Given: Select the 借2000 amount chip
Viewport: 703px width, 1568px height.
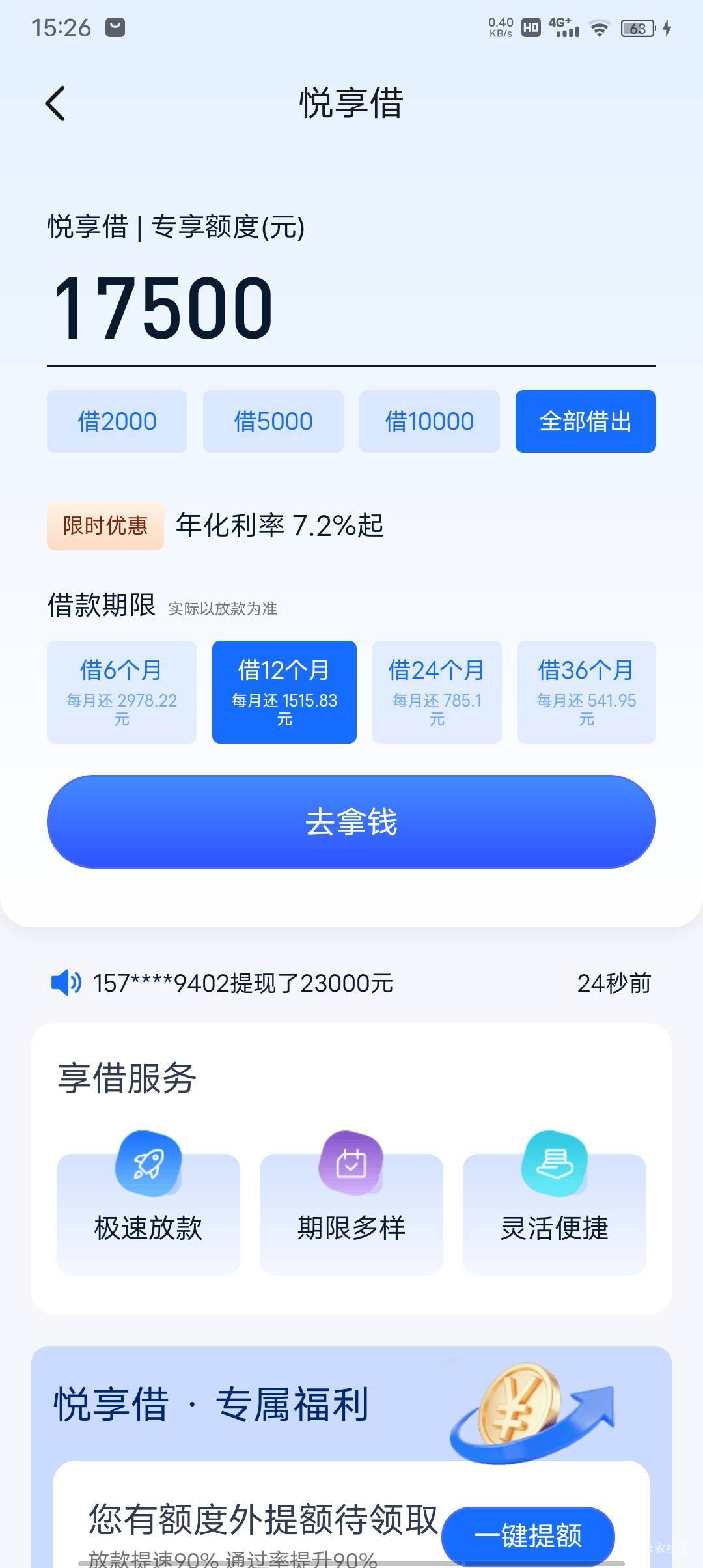Looking at the screenshot, I should [117, 421].
